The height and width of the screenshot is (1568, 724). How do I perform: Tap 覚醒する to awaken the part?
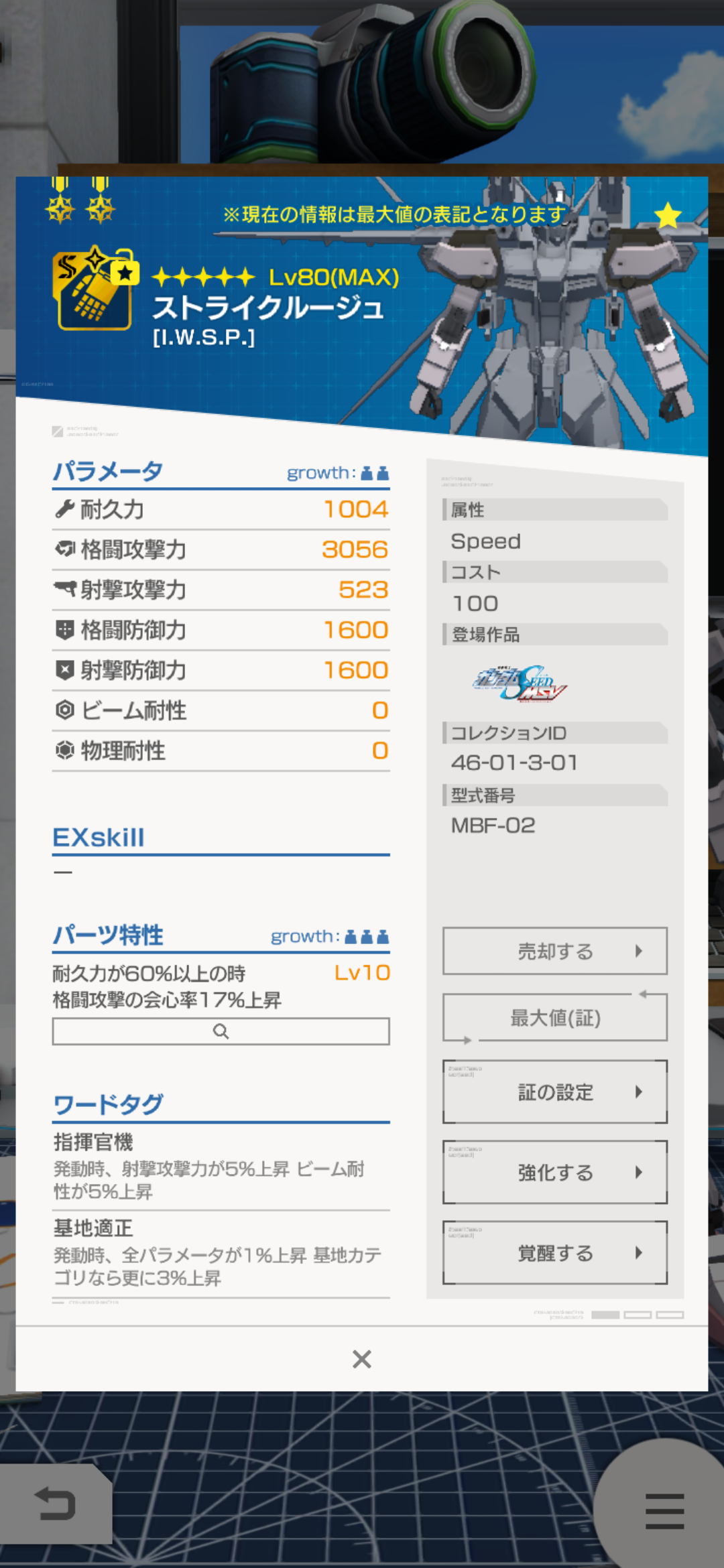point(554,1253)
